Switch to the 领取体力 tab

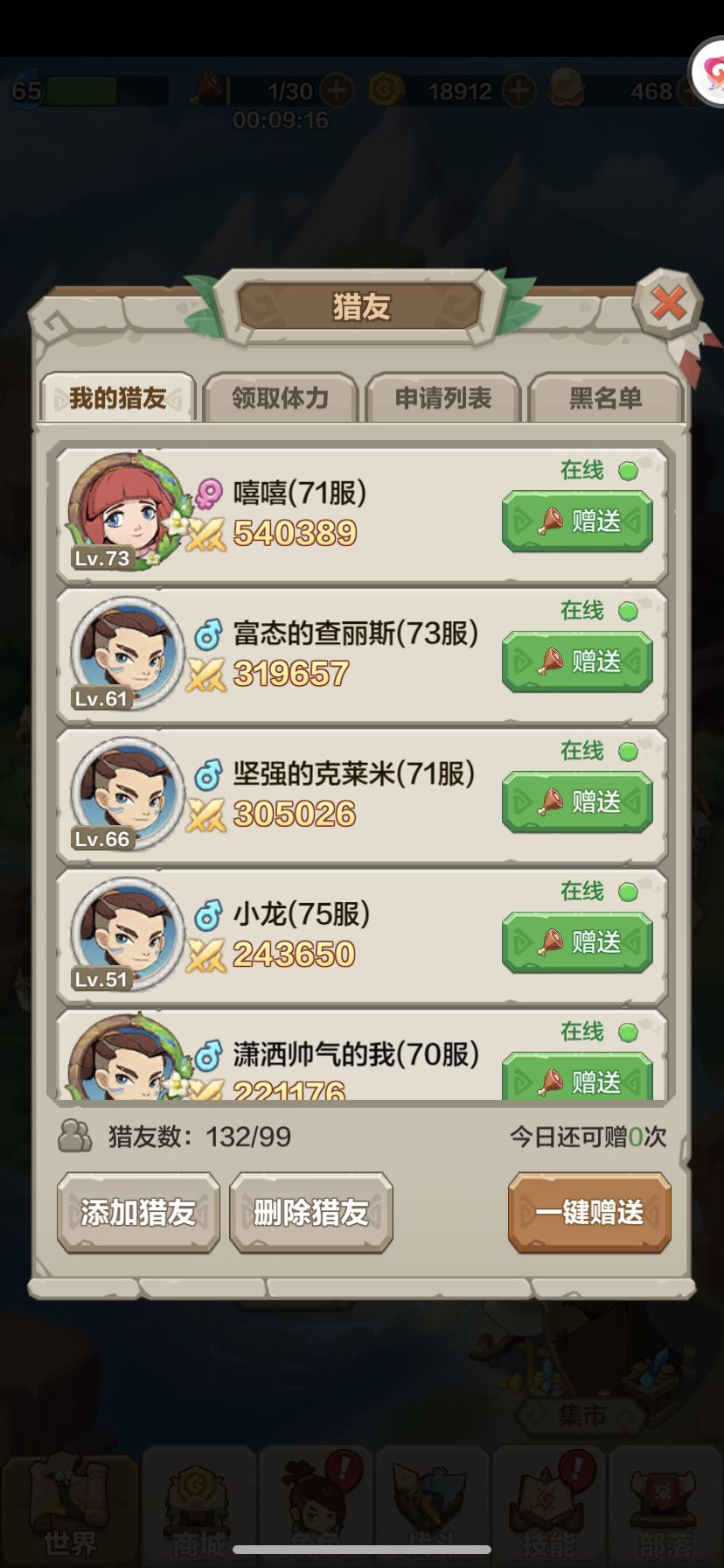click(279, 398)
